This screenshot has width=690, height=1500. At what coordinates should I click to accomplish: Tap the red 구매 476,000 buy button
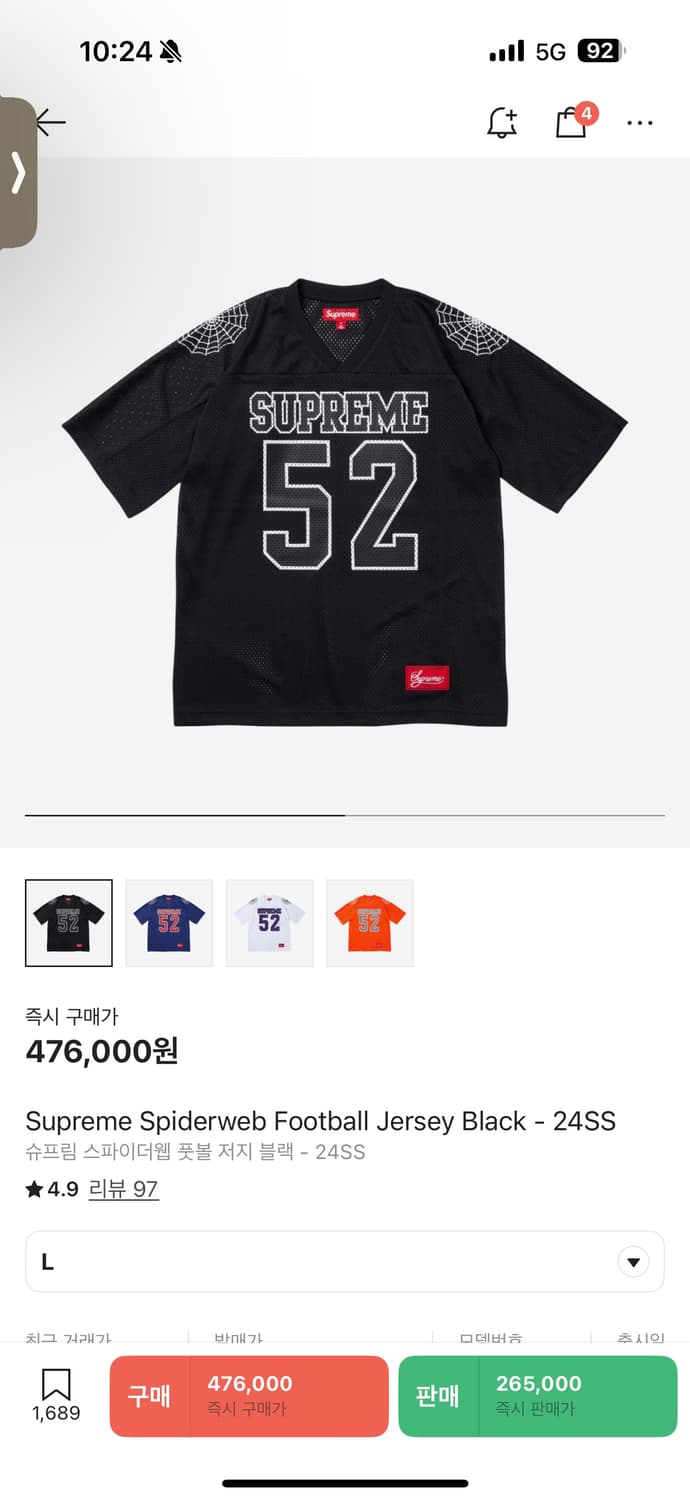(249, 1396)
